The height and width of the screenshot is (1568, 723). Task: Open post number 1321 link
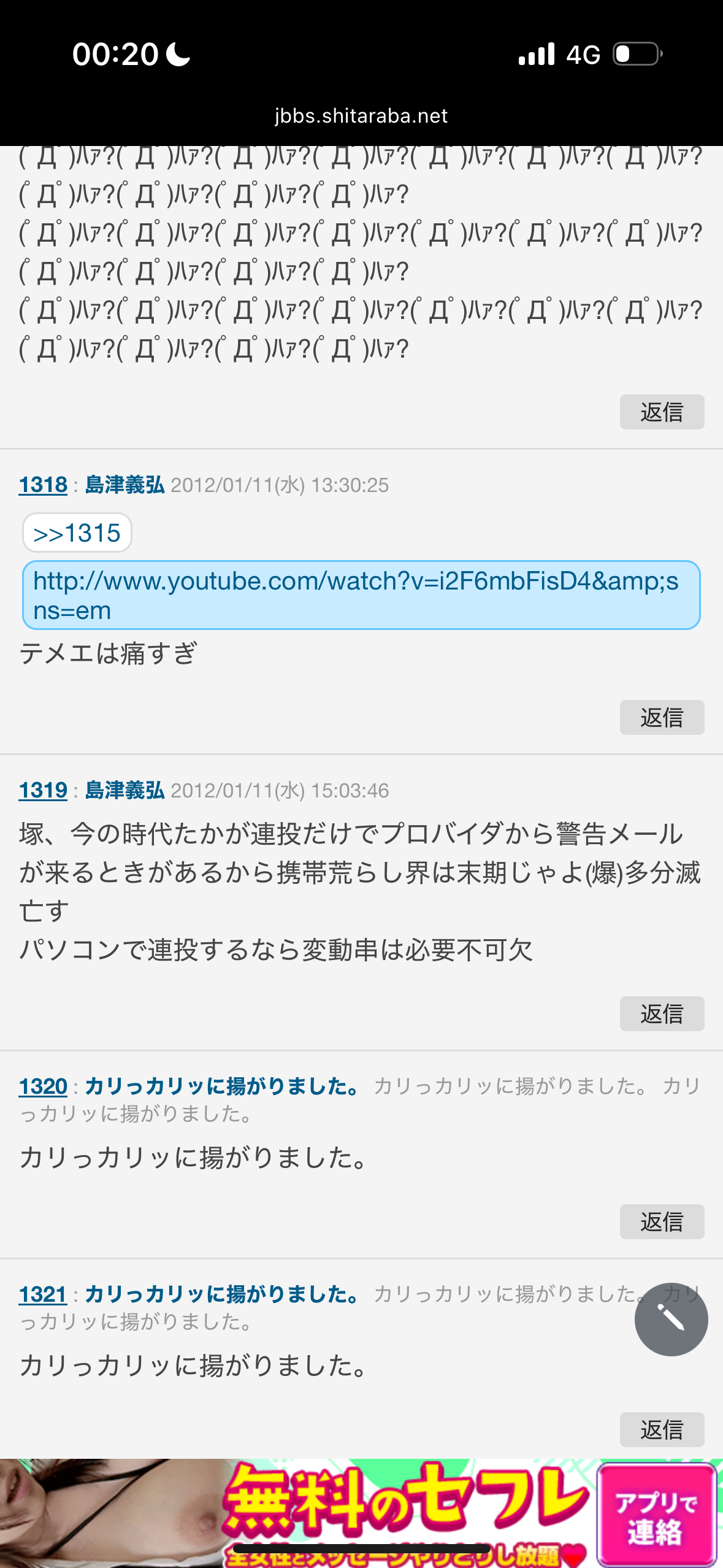[x=42, y=1294]
